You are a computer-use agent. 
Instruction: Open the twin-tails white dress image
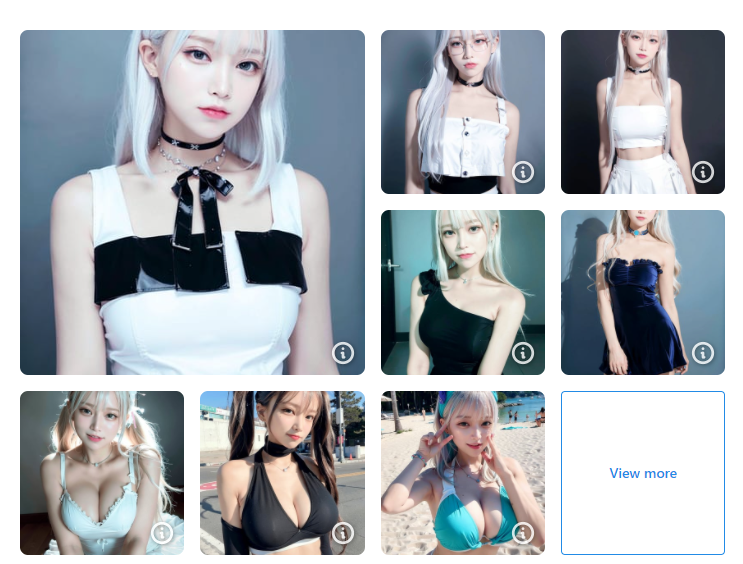tap(102, 472)
